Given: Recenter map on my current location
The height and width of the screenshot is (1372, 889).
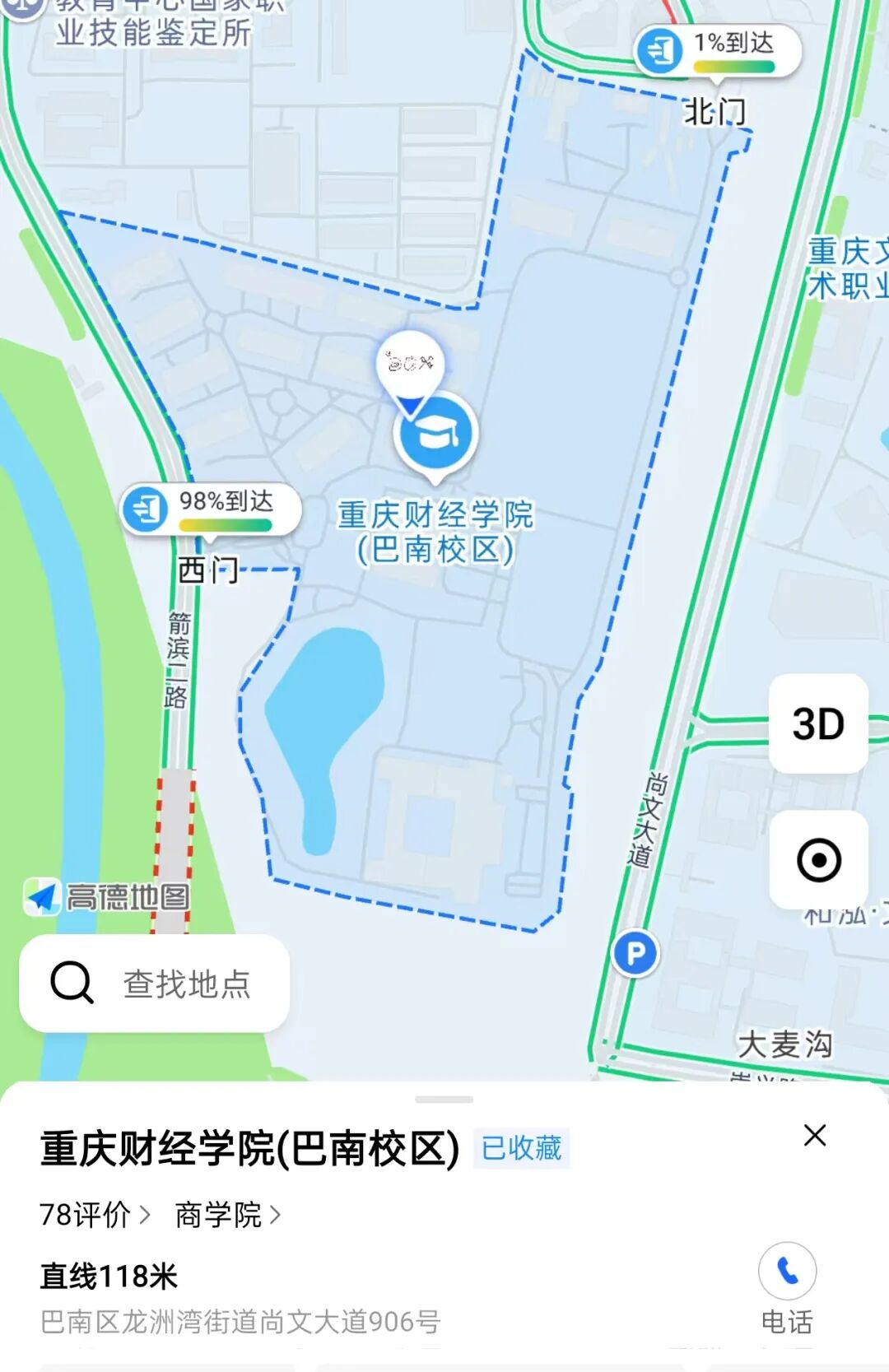Looking at the screenshot, I should pyautogui.click(x=818, y=860).
